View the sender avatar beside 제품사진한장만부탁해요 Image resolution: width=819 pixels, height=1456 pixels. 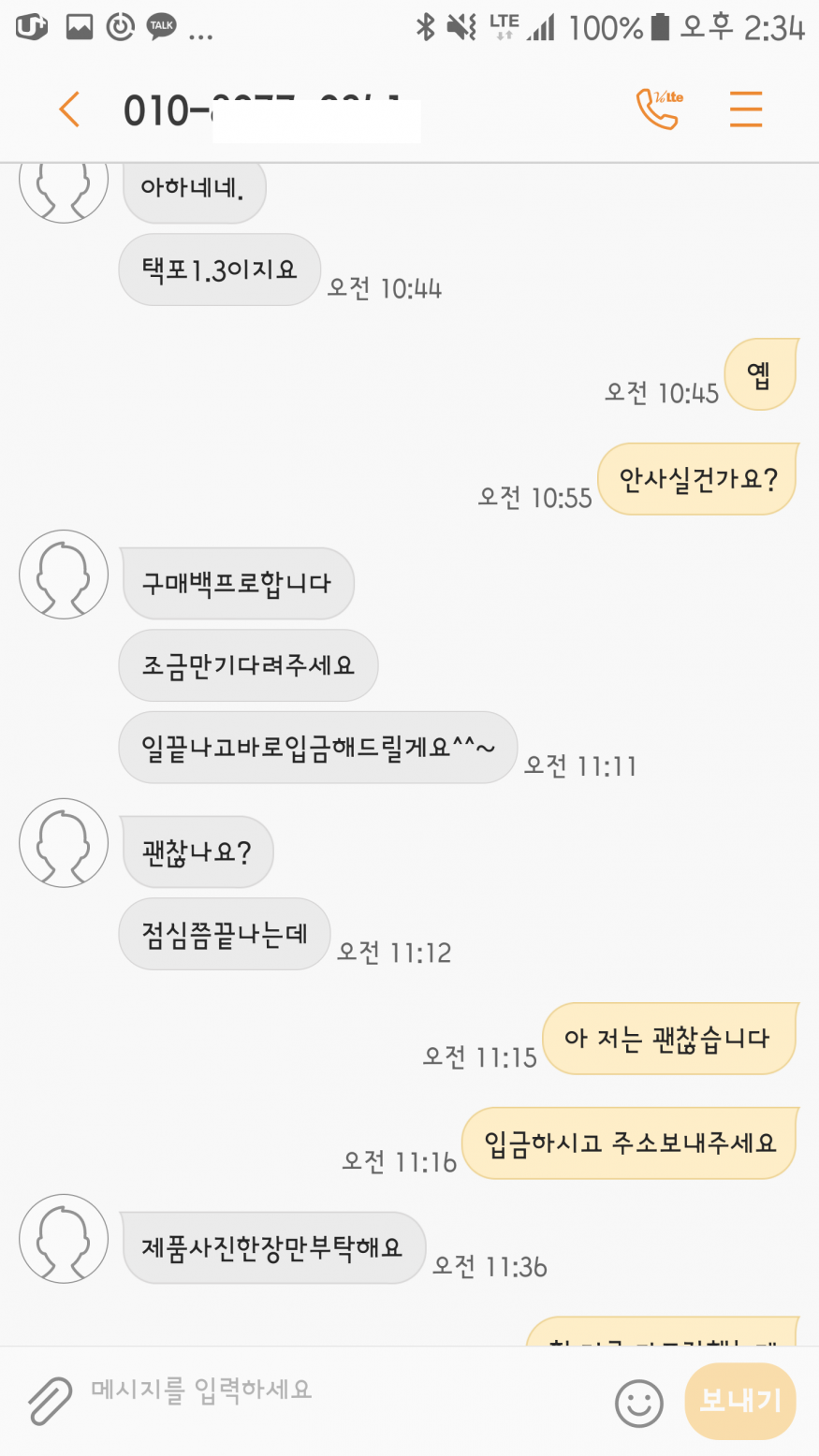[64, 1237]
